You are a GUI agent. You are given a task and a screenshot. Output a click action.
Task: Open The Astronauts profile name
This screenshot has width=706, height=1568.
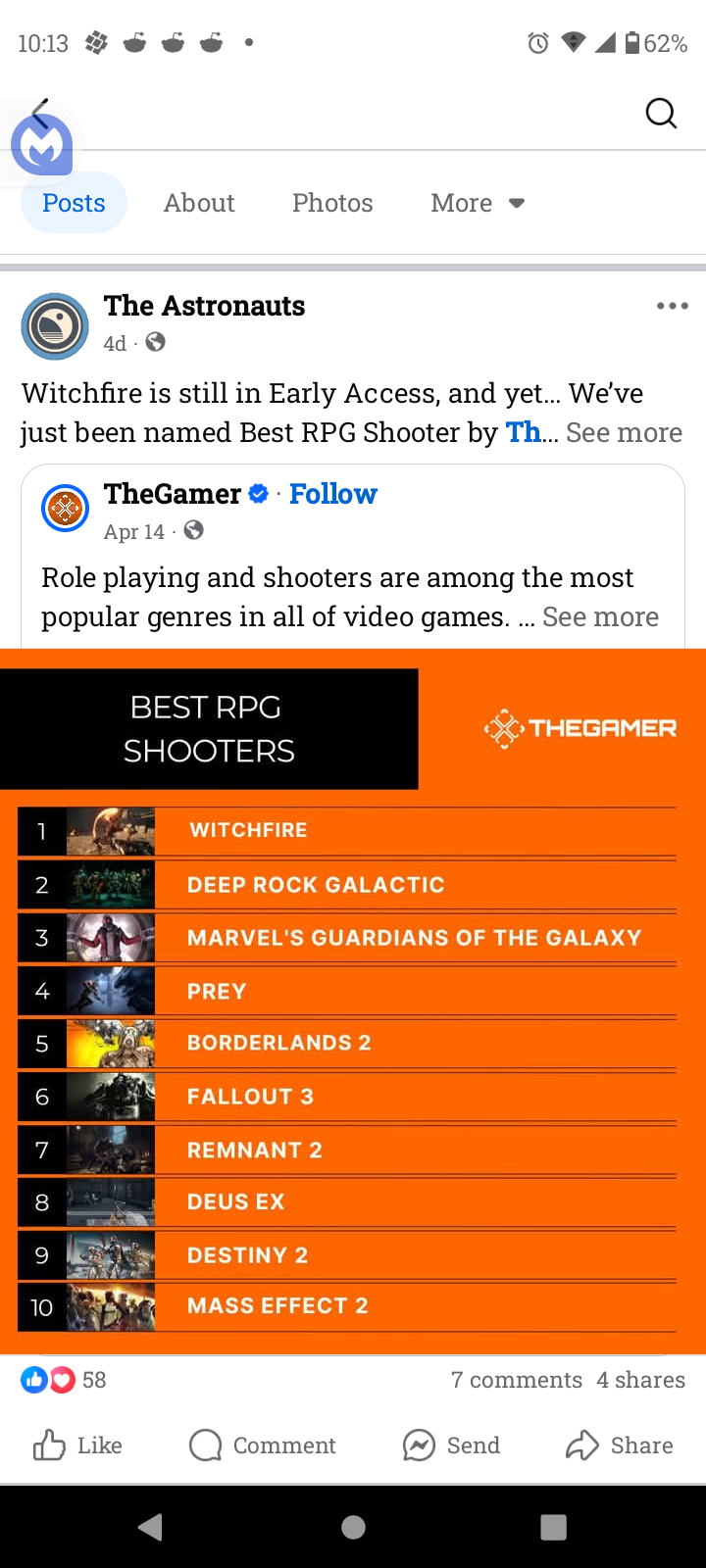tap(204, 306)
